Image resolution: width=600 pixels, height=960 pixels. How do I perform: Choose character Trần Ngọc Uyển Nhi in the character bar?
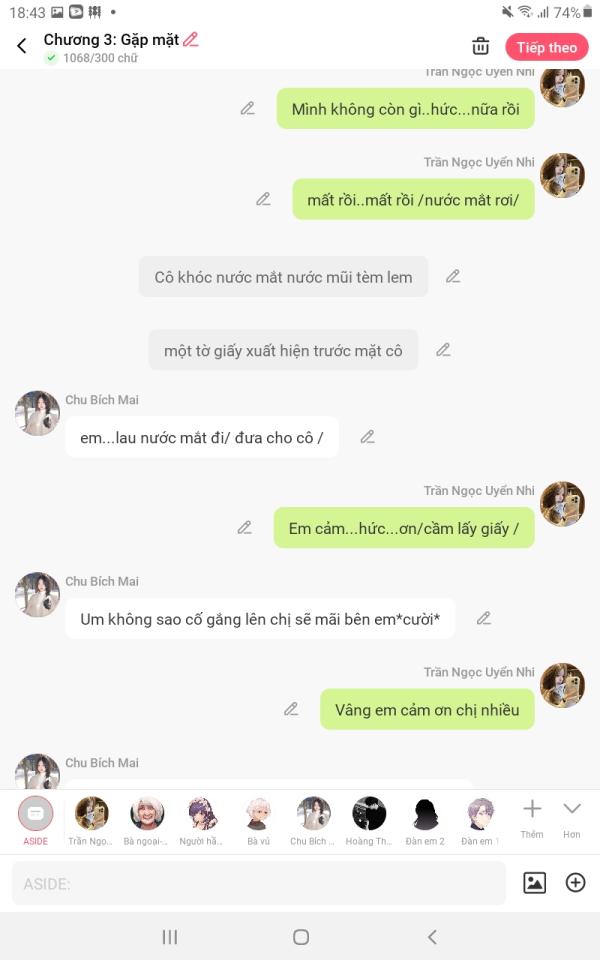coord(91,820)
